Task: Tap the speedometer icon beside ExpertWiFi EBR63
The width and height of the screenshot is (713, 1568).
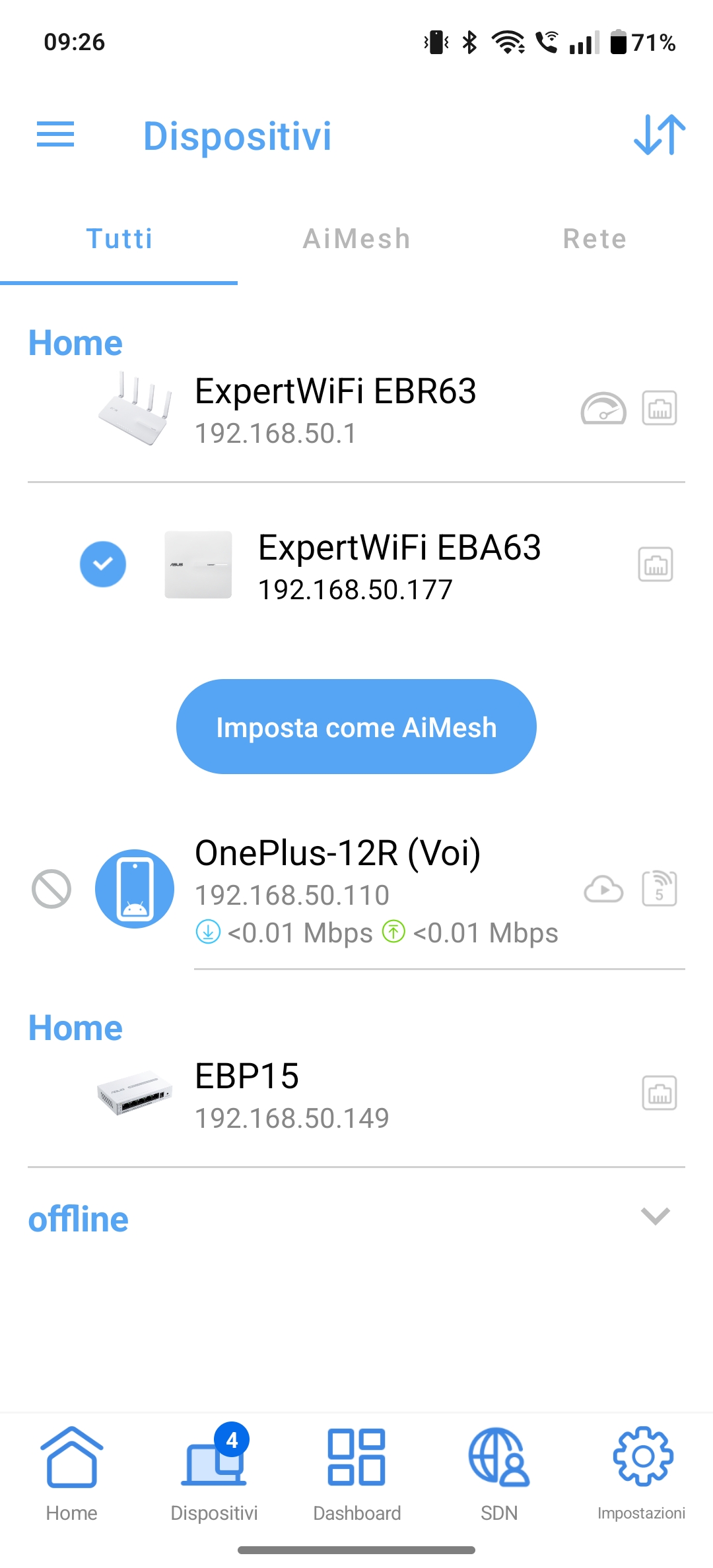Action: point(603,408)
